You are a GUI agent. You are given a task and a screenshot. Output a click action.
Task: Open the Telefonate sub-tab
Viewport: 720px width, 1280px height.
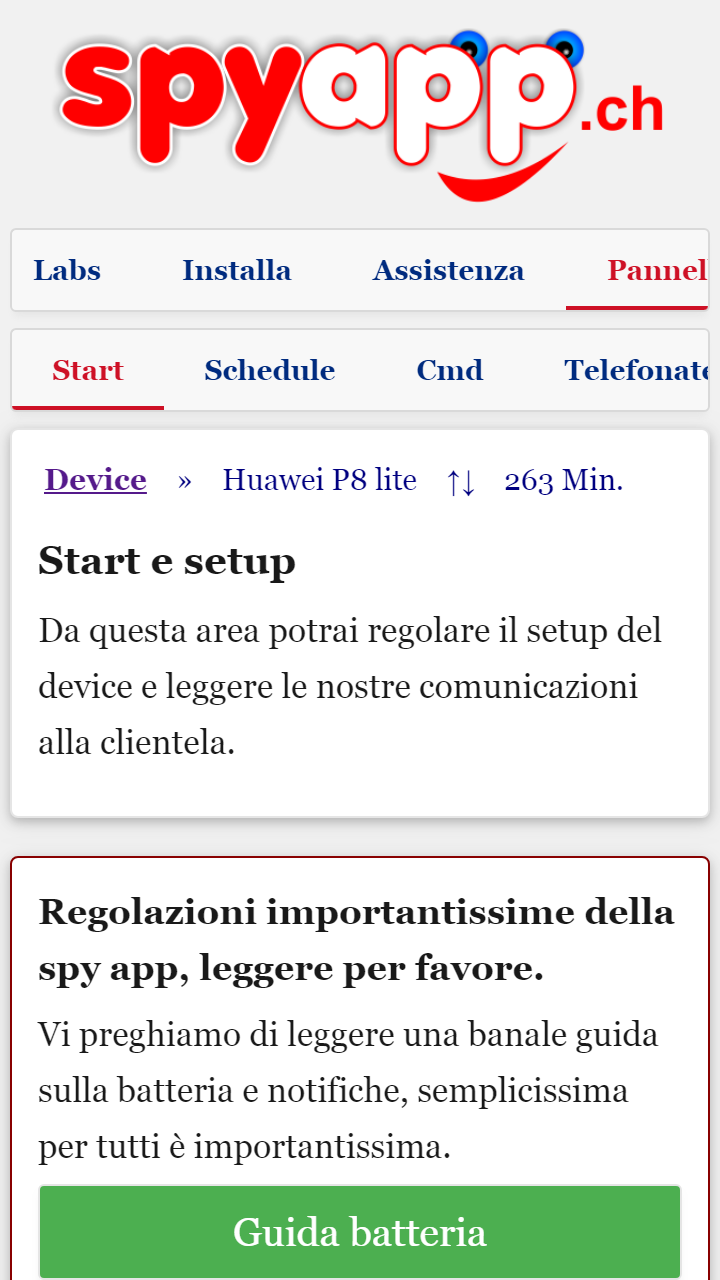click(636, 370)
